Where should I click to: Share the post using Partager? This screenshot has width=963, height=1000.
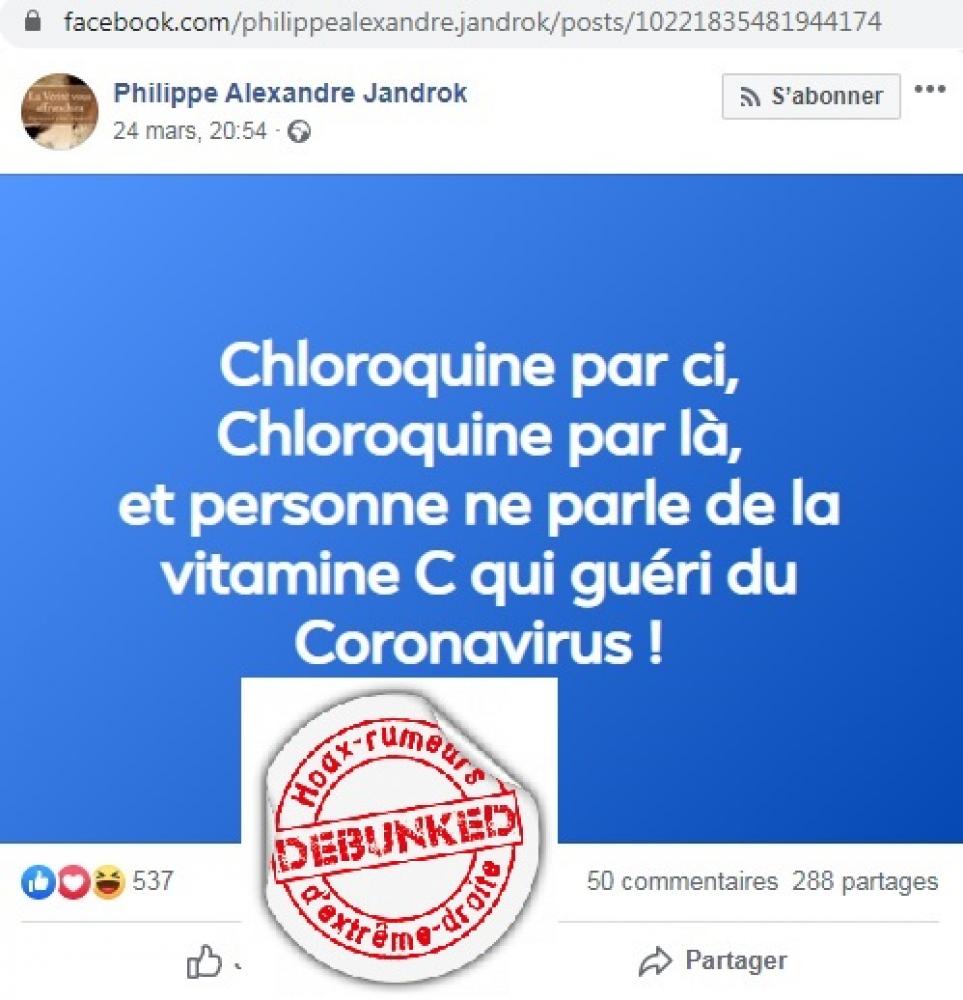pyautogui.click(x=713, y=962)
